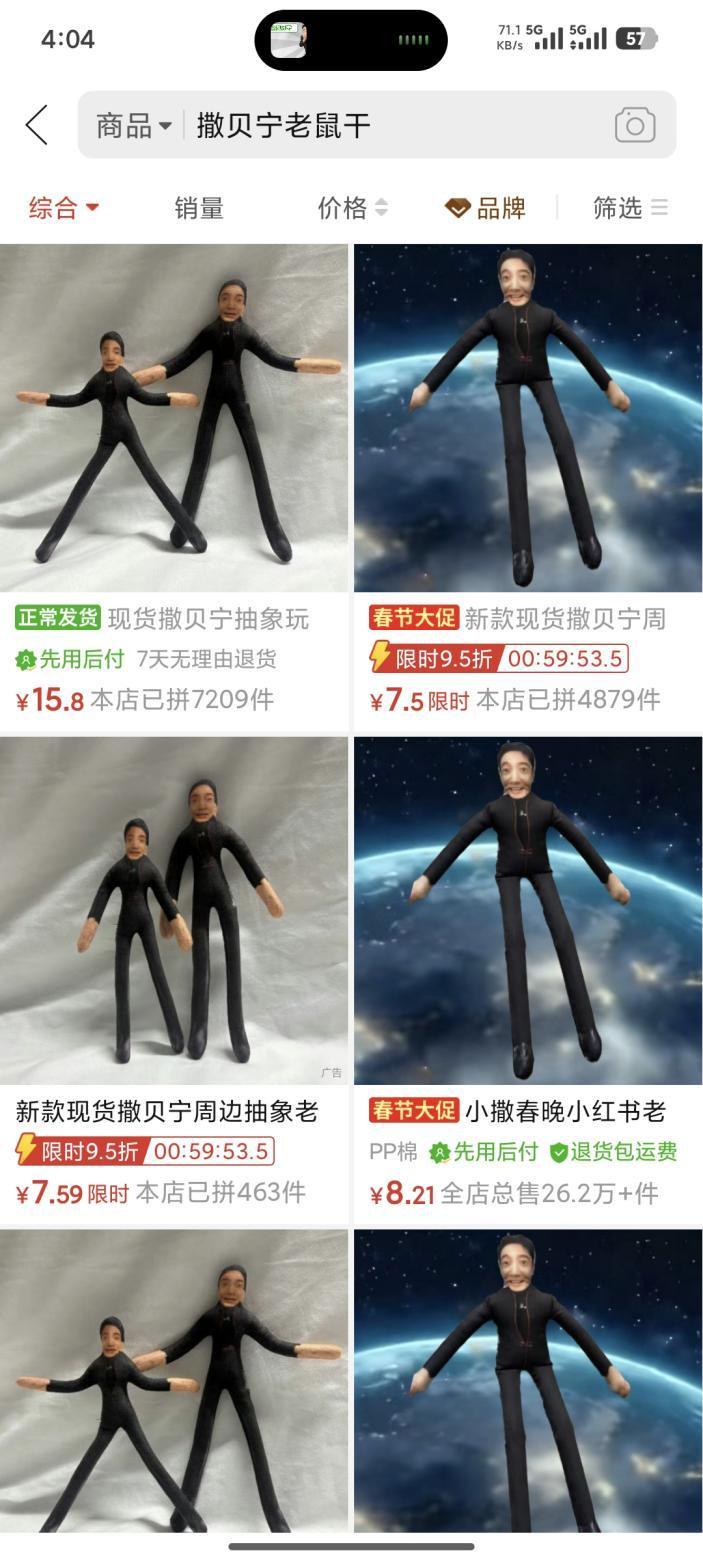Select the 综合 sort tab
This screenshot has height=1562, width=703.
pyautogui.click(x=63, y=208)
